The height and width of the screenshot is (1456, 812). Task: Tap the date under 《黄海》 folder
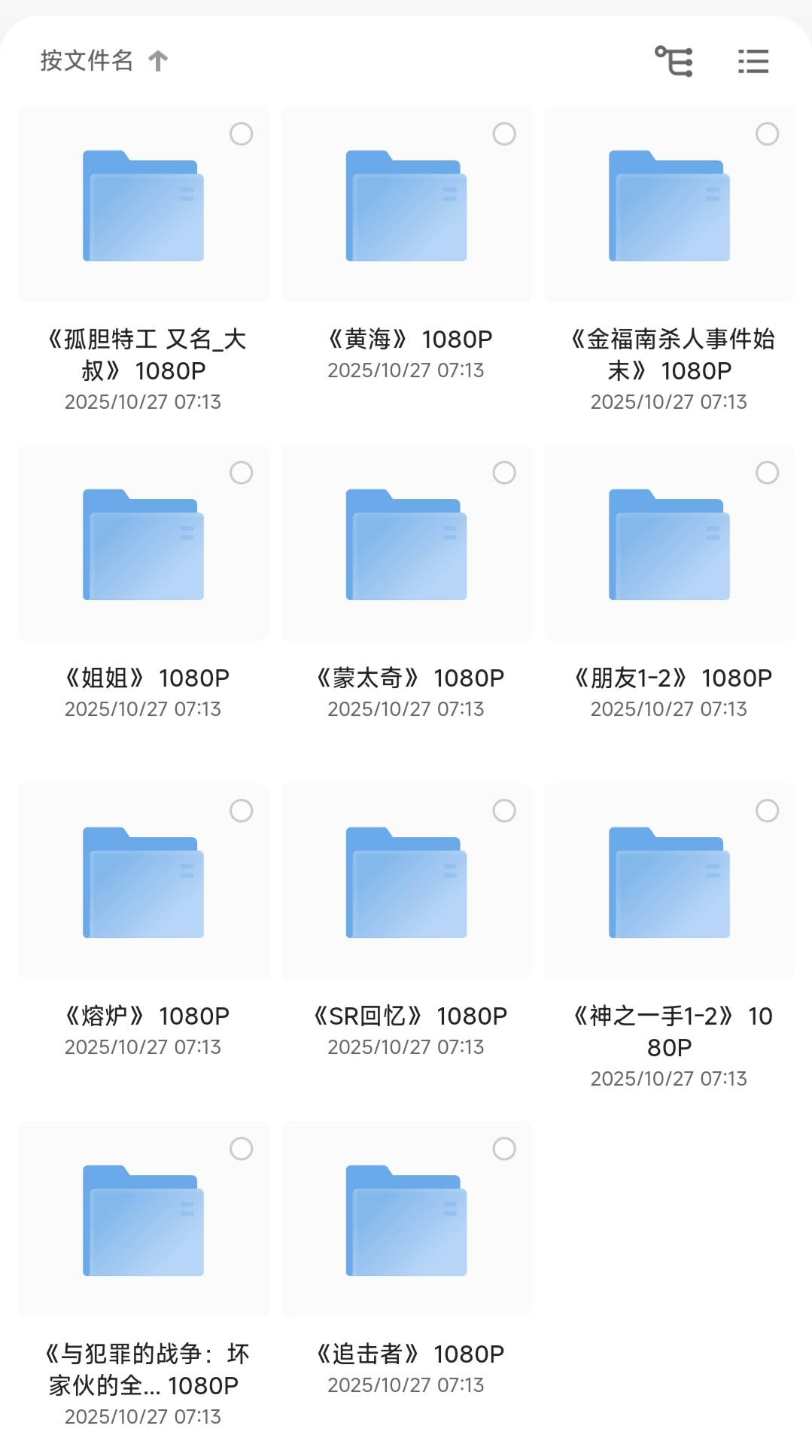pos(406,370)
